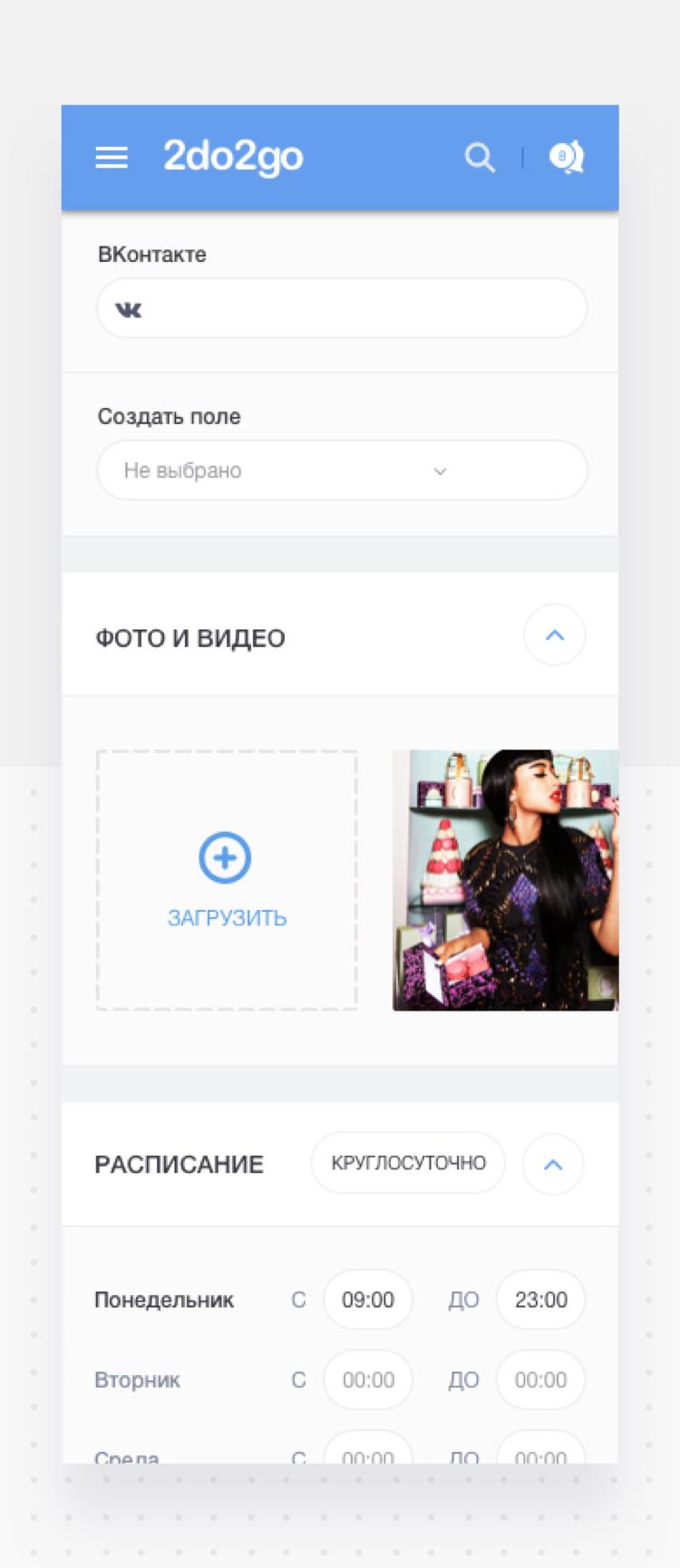The height and width of the screenshot is (1568, 680).
Task: Collapse the Расписание section
Action: (x=552, y=1165)
